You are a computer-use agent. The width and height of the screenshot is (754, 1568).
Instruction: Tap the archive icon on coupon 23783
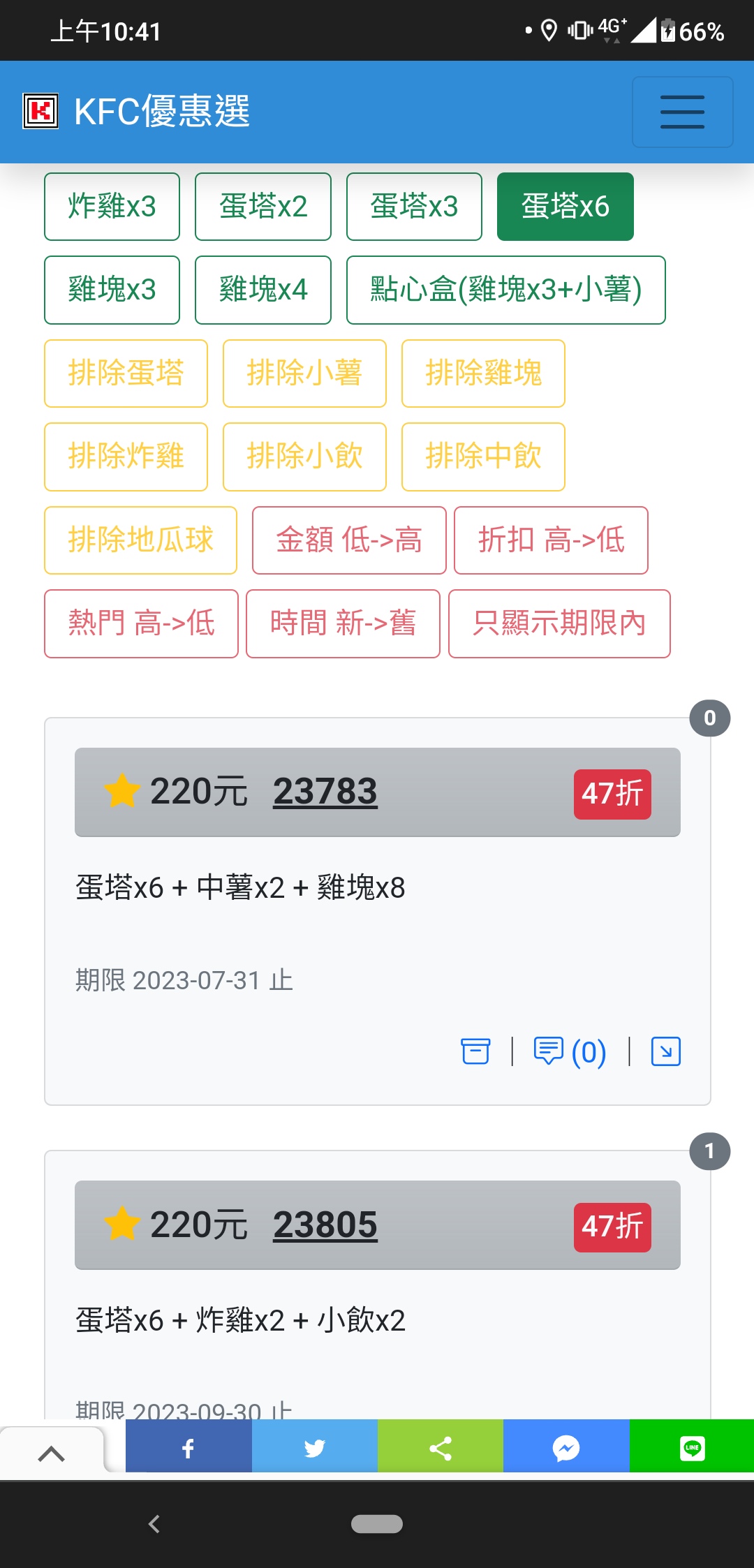[x=475, y=1051]
